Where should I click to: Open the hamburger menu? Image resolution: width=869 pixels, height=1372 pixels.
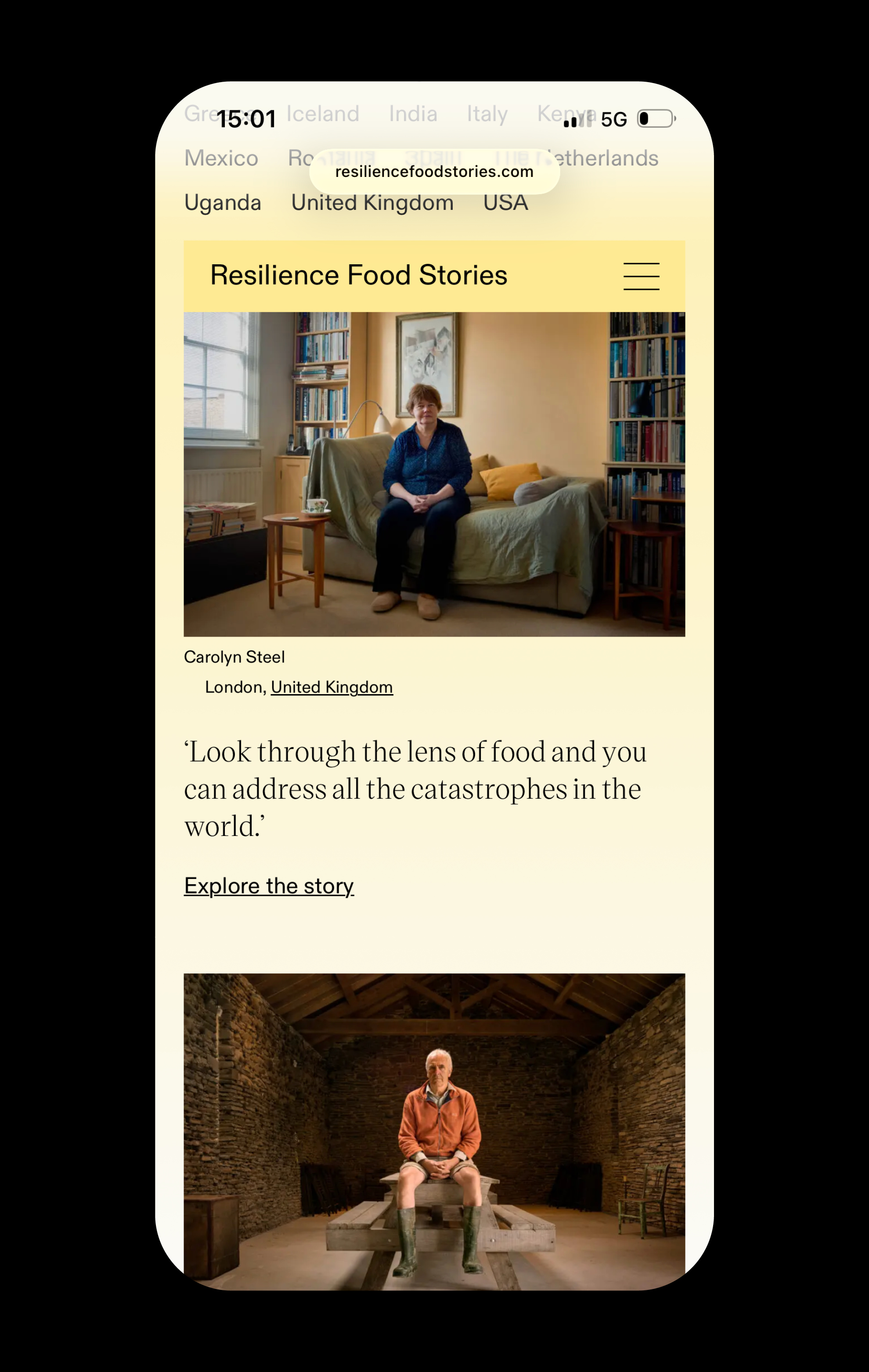(641, 276)
